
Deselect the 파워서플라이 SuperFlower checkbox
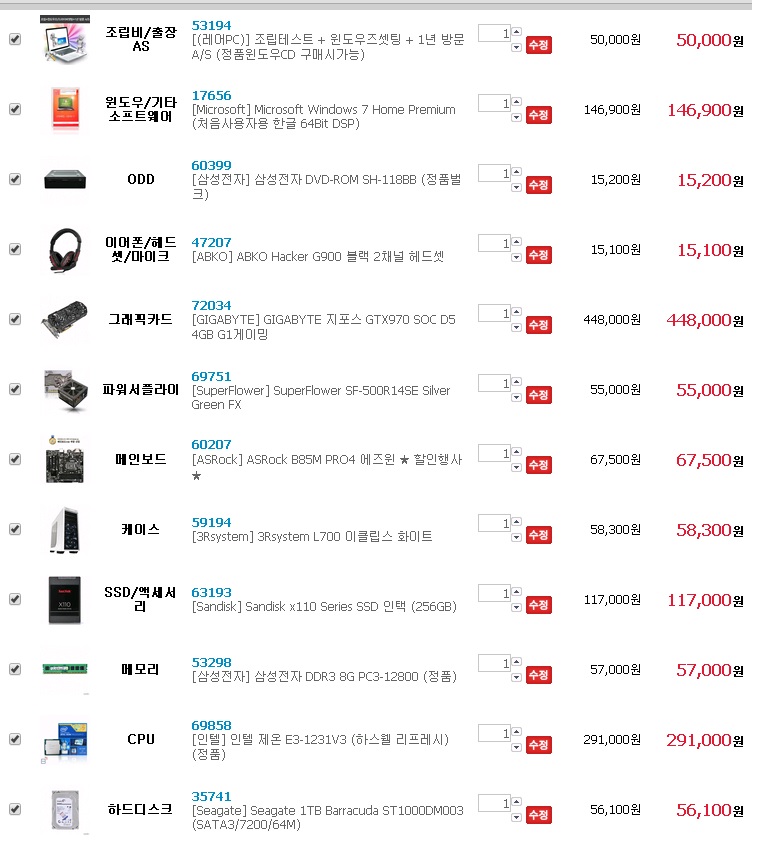point(15,389)
